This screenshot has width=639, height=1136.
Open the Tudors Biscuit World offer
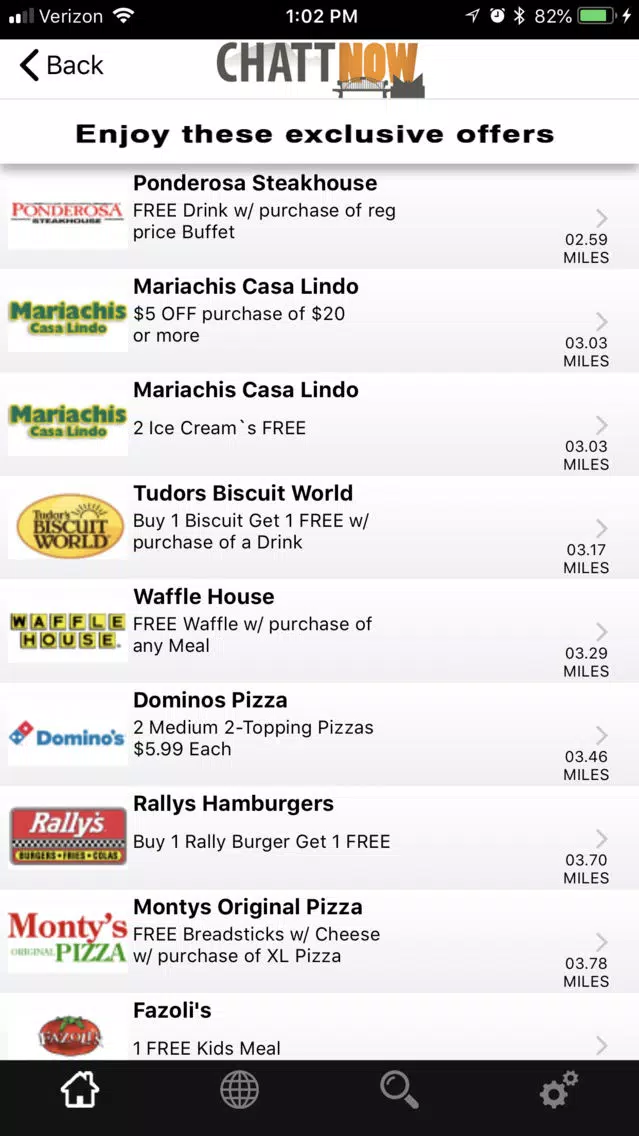[x=320, y=527]
